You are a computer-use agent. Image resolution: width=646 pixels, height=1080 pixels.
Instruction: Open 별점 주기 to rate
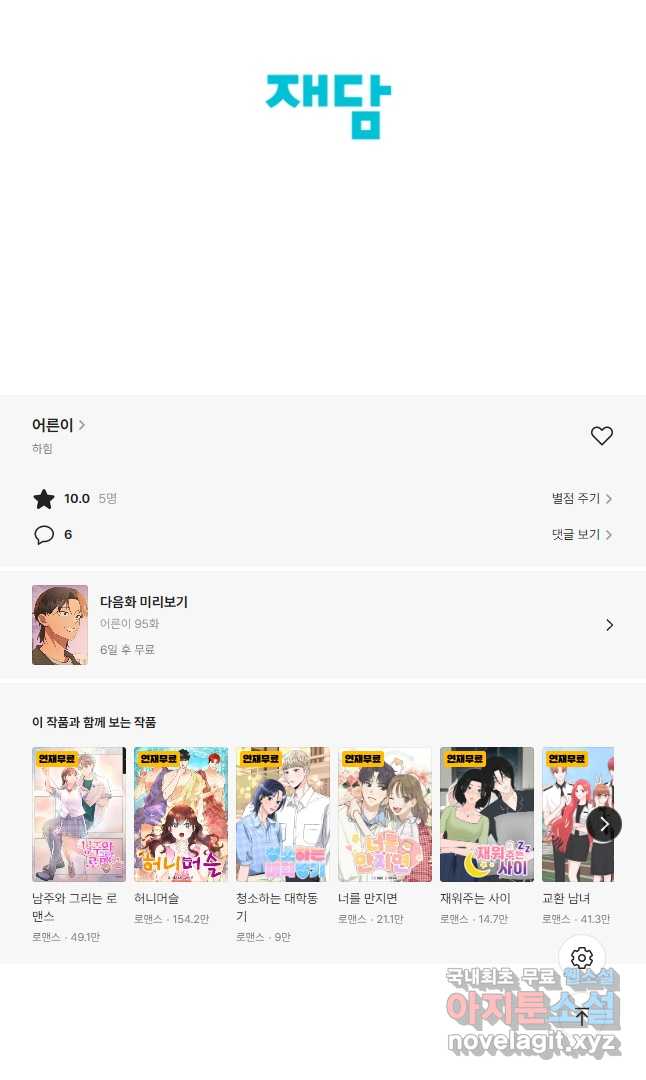pos(581,498)
